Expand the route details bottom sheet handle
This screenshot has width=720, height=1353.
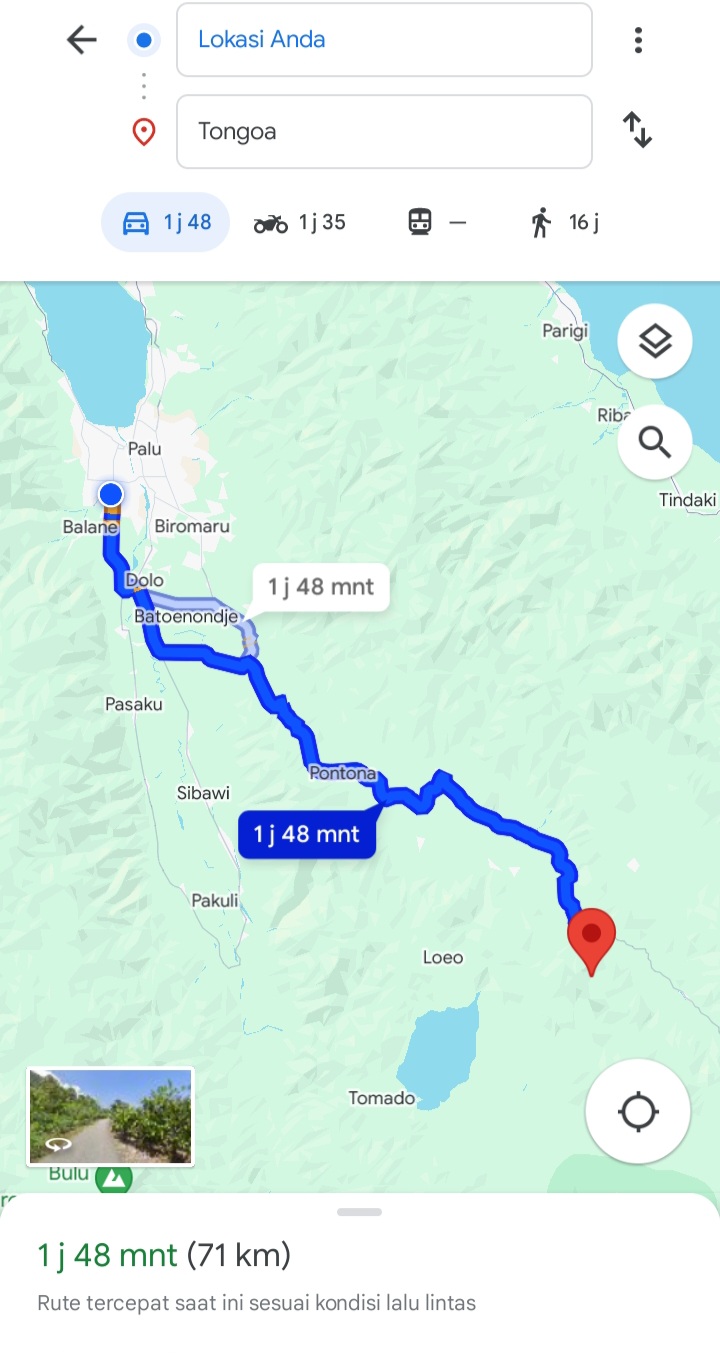tap(360, 1212)
